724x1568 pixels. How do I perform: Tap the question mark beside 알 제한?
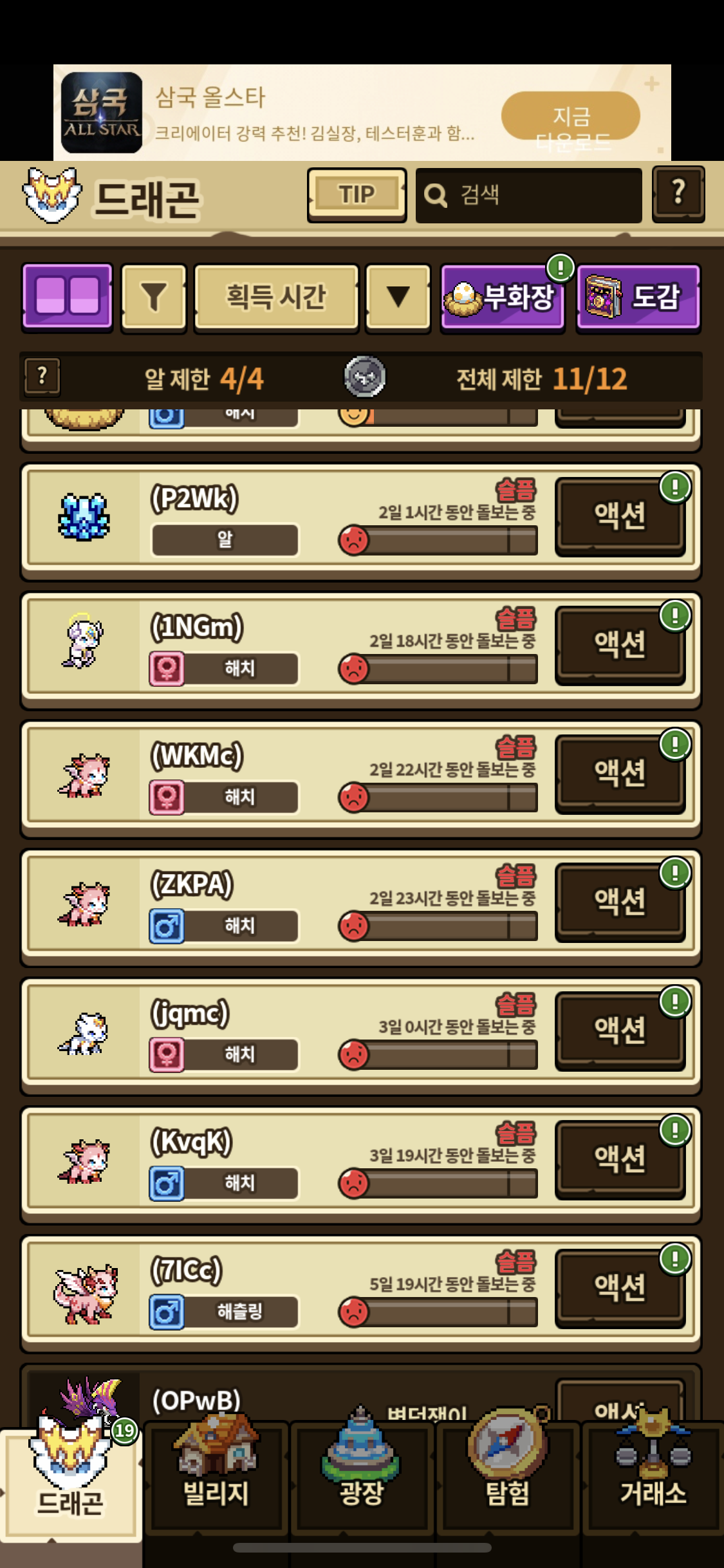(x=42, y=377)
